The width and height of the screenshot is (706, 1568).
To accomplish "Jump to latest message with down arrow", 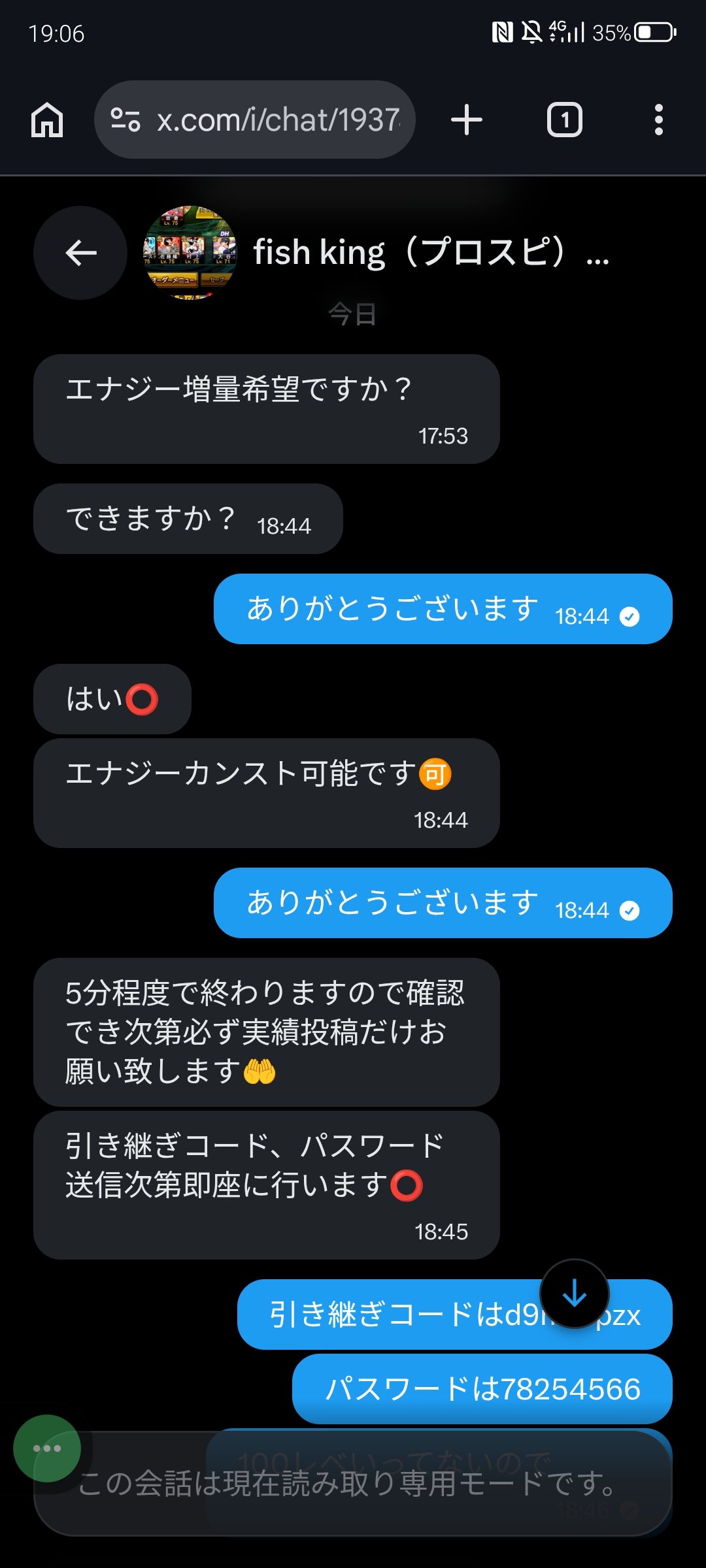I will click(x=575, y=1294).
